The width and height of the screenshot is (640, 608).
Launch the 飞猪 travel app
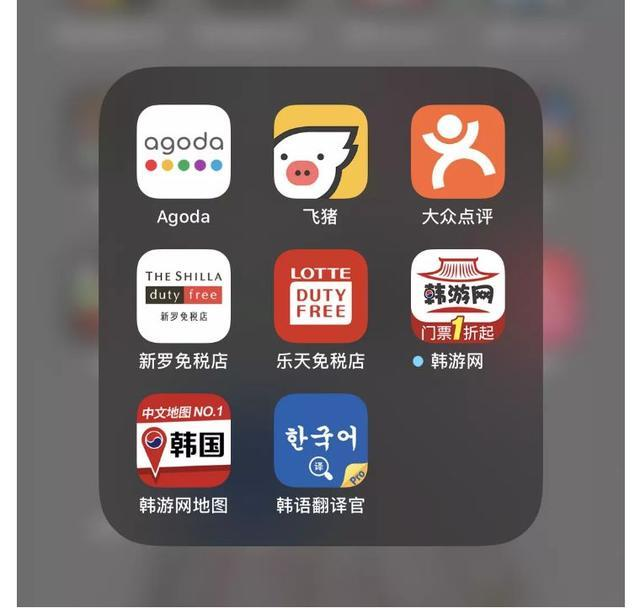click(x=320, y=152)
